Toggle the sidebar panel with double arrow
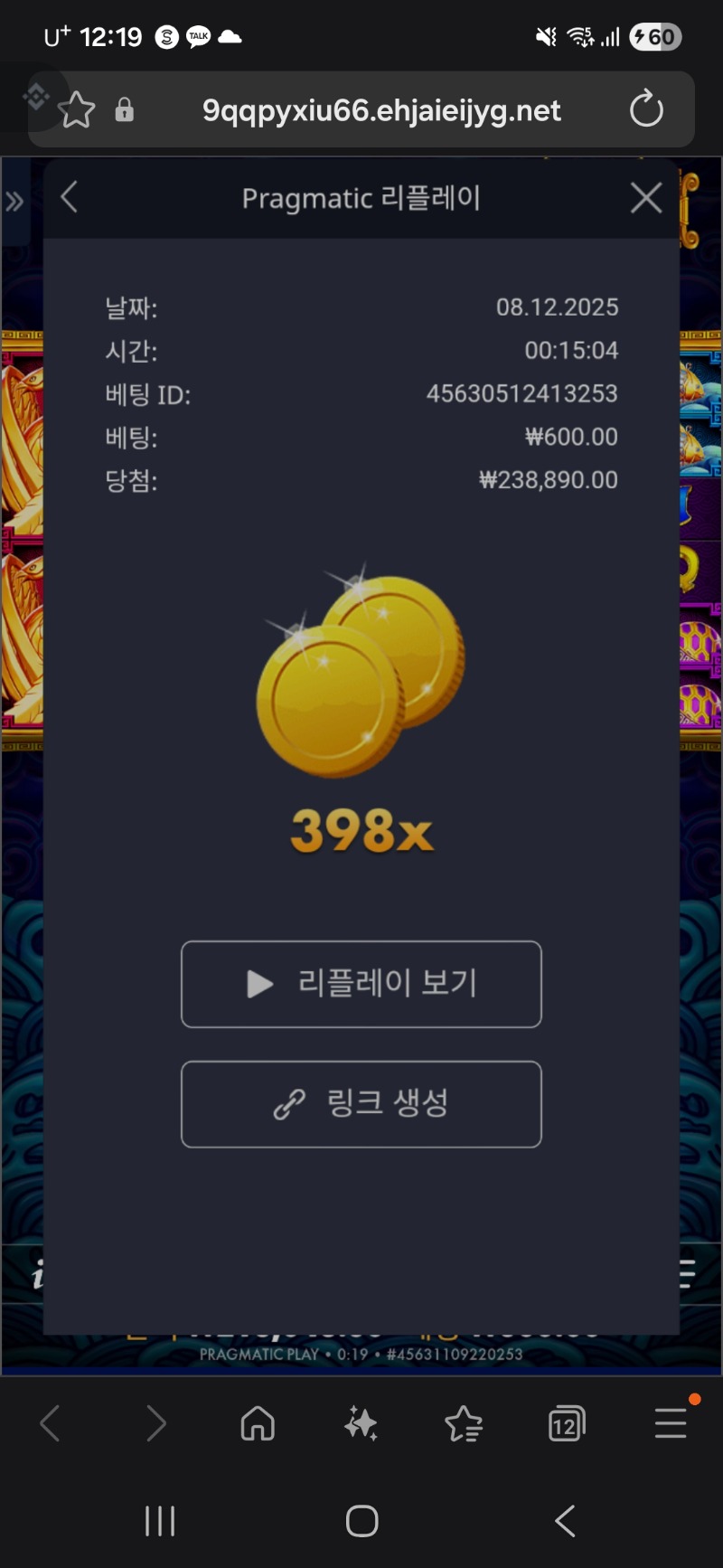The width and height of the screenshot is (723, 1568). (x=14, y=201)
